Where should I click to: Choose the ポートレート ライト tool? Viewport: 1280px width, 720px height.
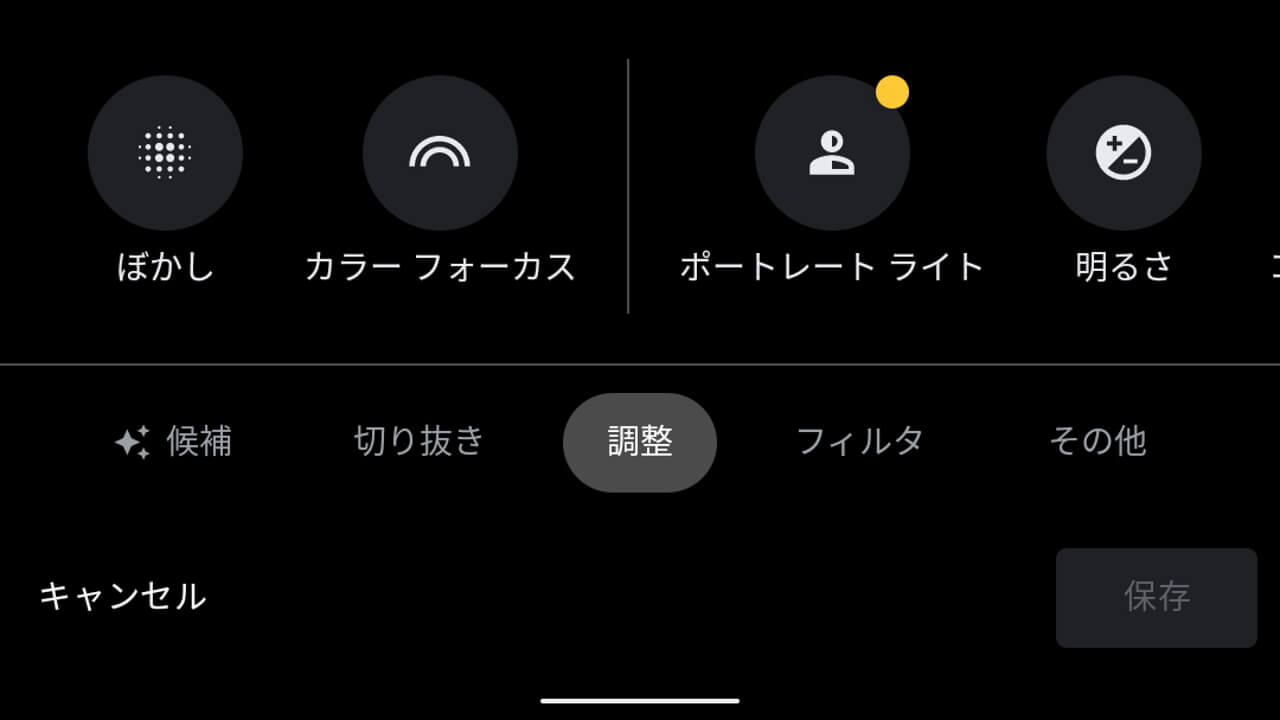(x=832, y=153)
